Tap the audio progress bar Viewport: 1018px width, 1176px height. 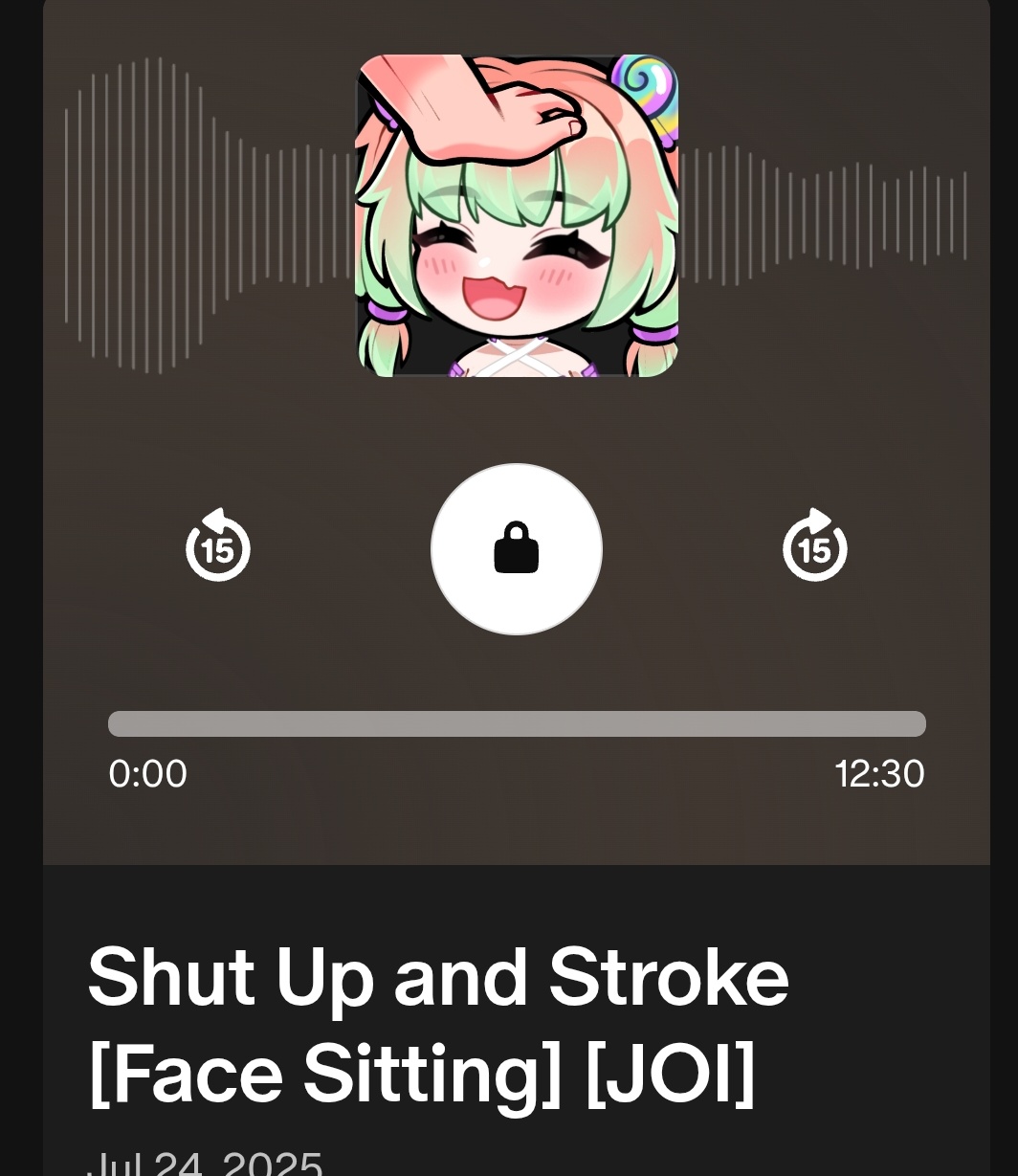point(517,723)
